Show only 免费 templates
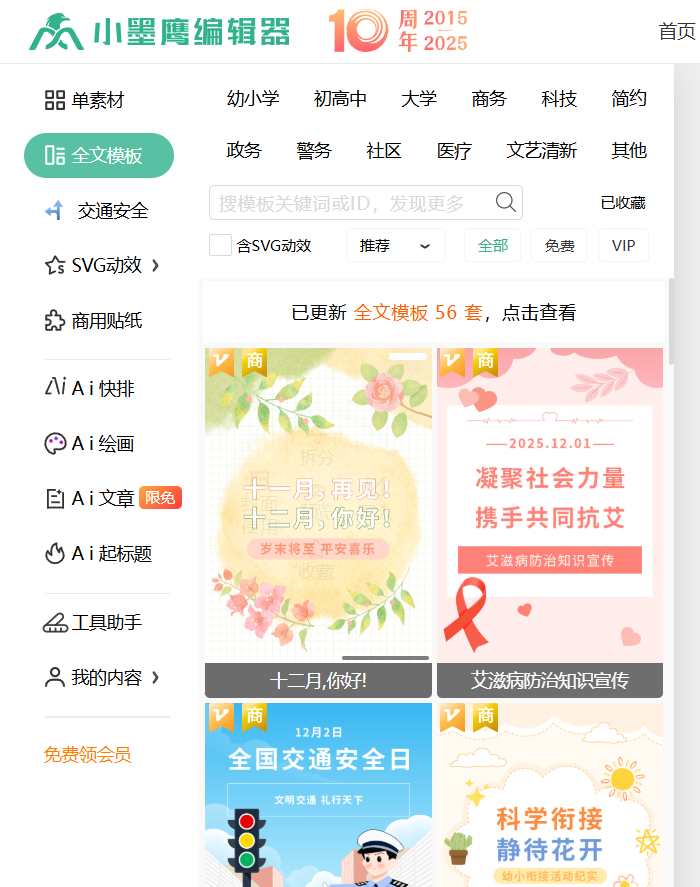This screenshot has width=700, height=887. (x=559, y=245)
